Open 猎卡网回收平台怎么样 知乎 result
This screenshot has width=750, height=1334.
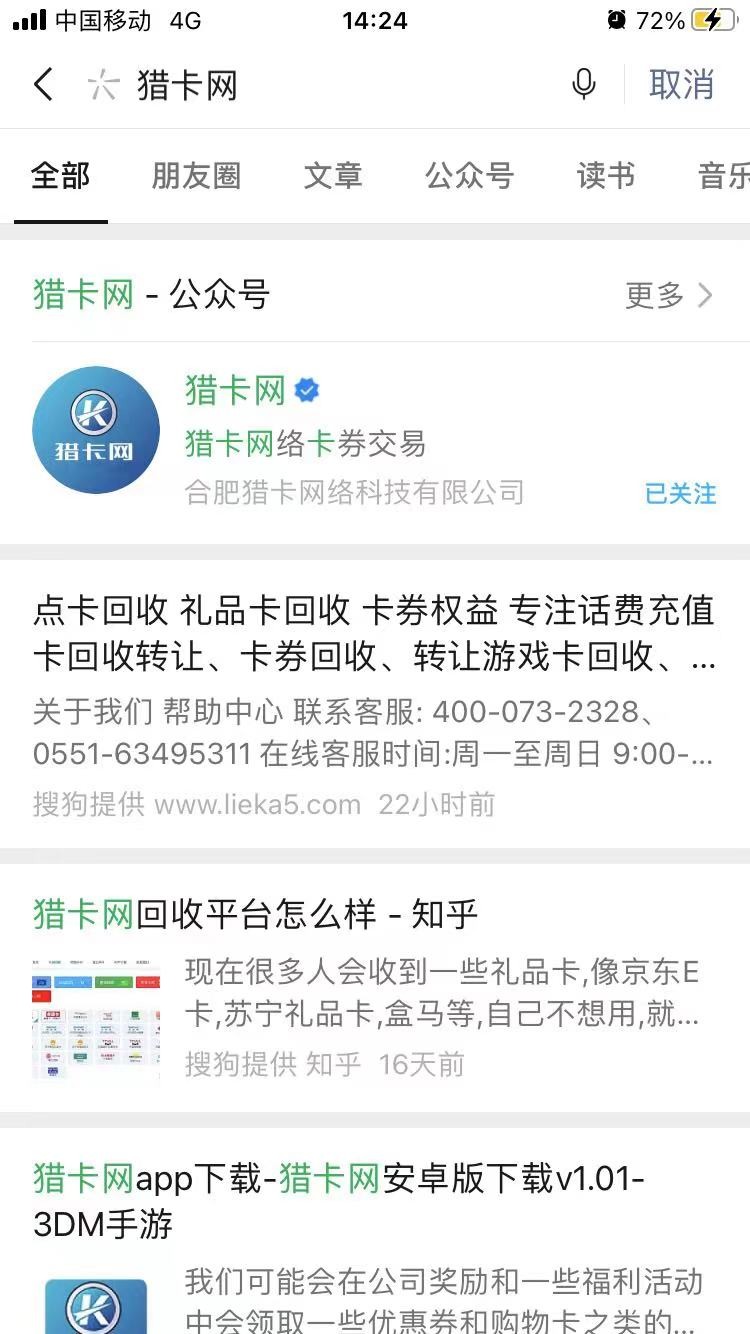tap(256, 914)
